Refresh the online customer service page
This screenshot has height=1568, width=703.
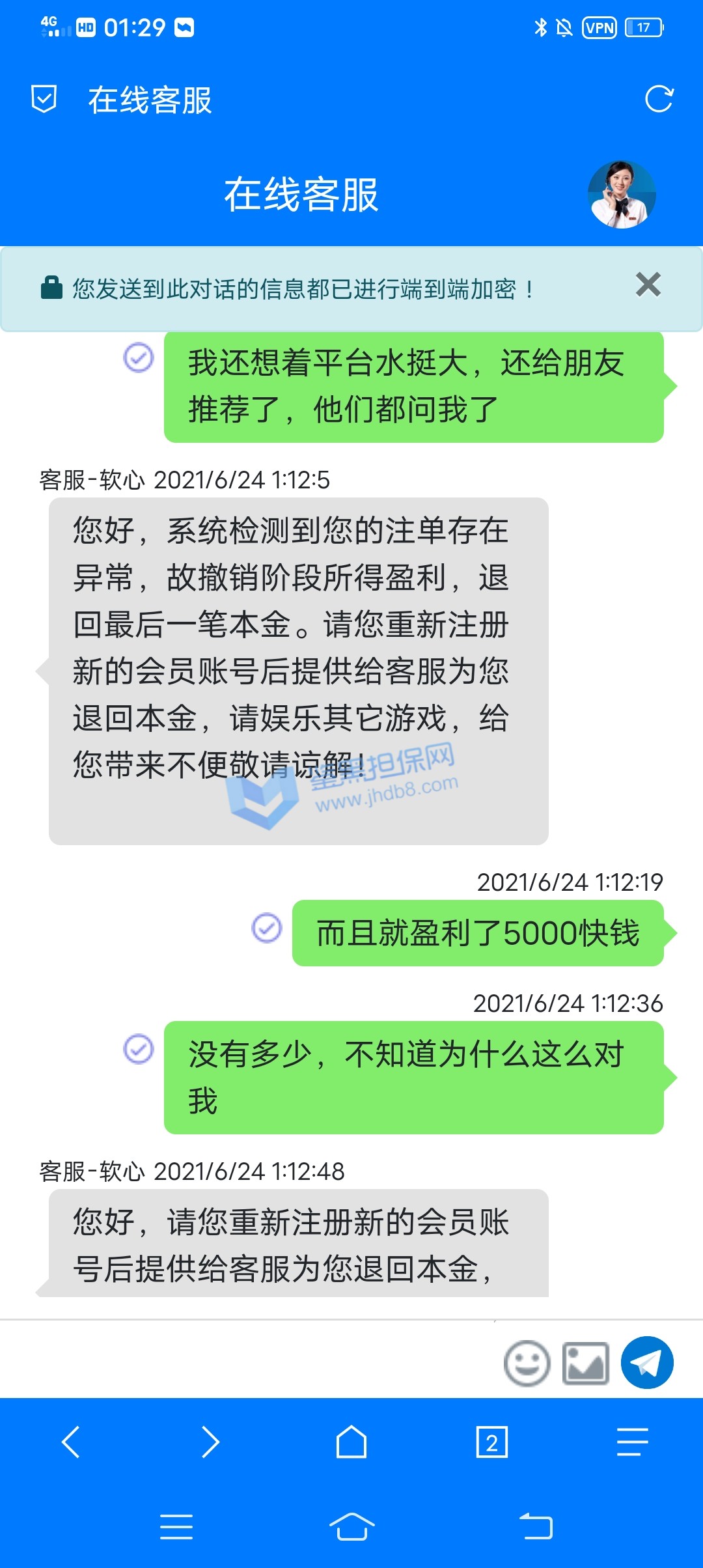[659, 100]
